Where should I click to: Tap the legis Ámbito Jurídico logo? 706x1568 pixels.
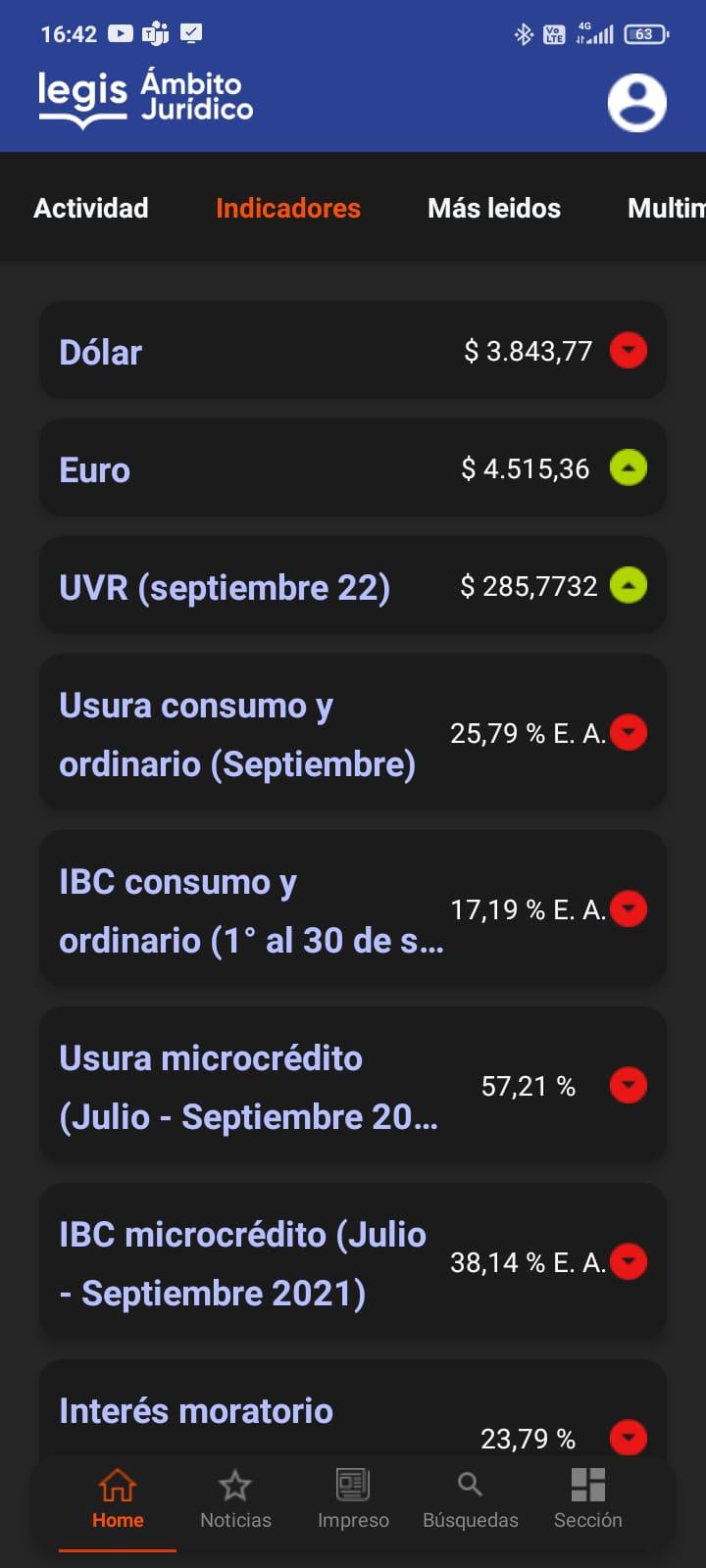pos(143,98)
